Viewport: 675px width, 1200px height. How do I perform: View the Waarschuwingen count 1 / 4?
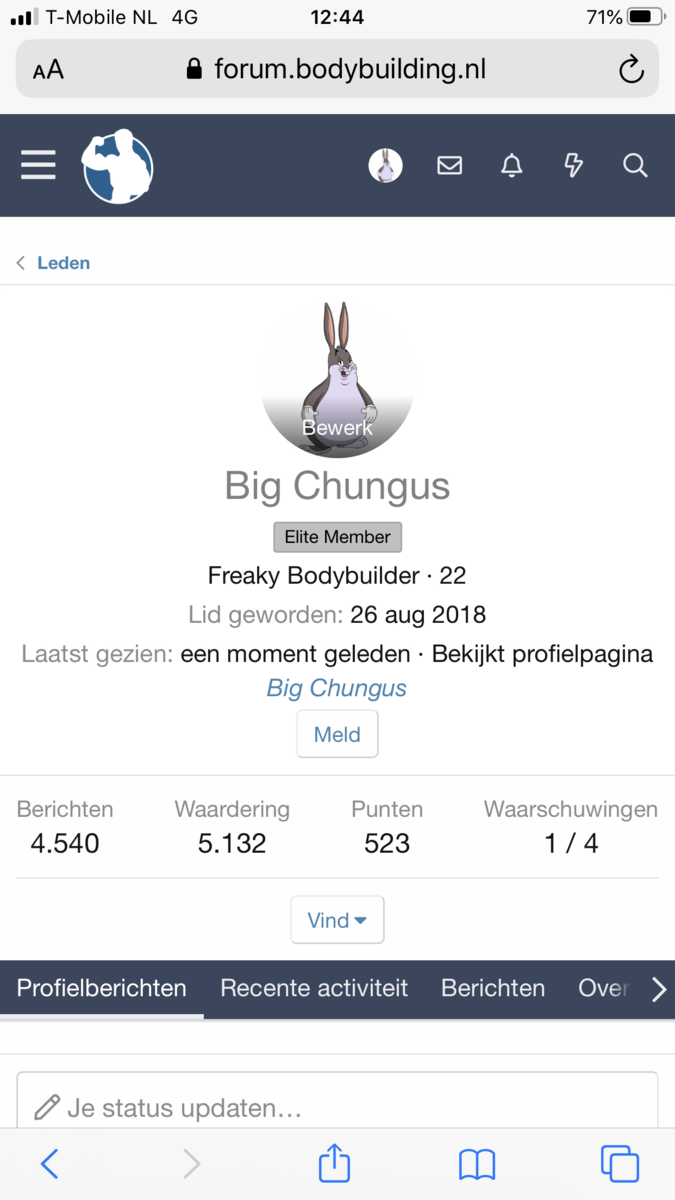point(571,843)
